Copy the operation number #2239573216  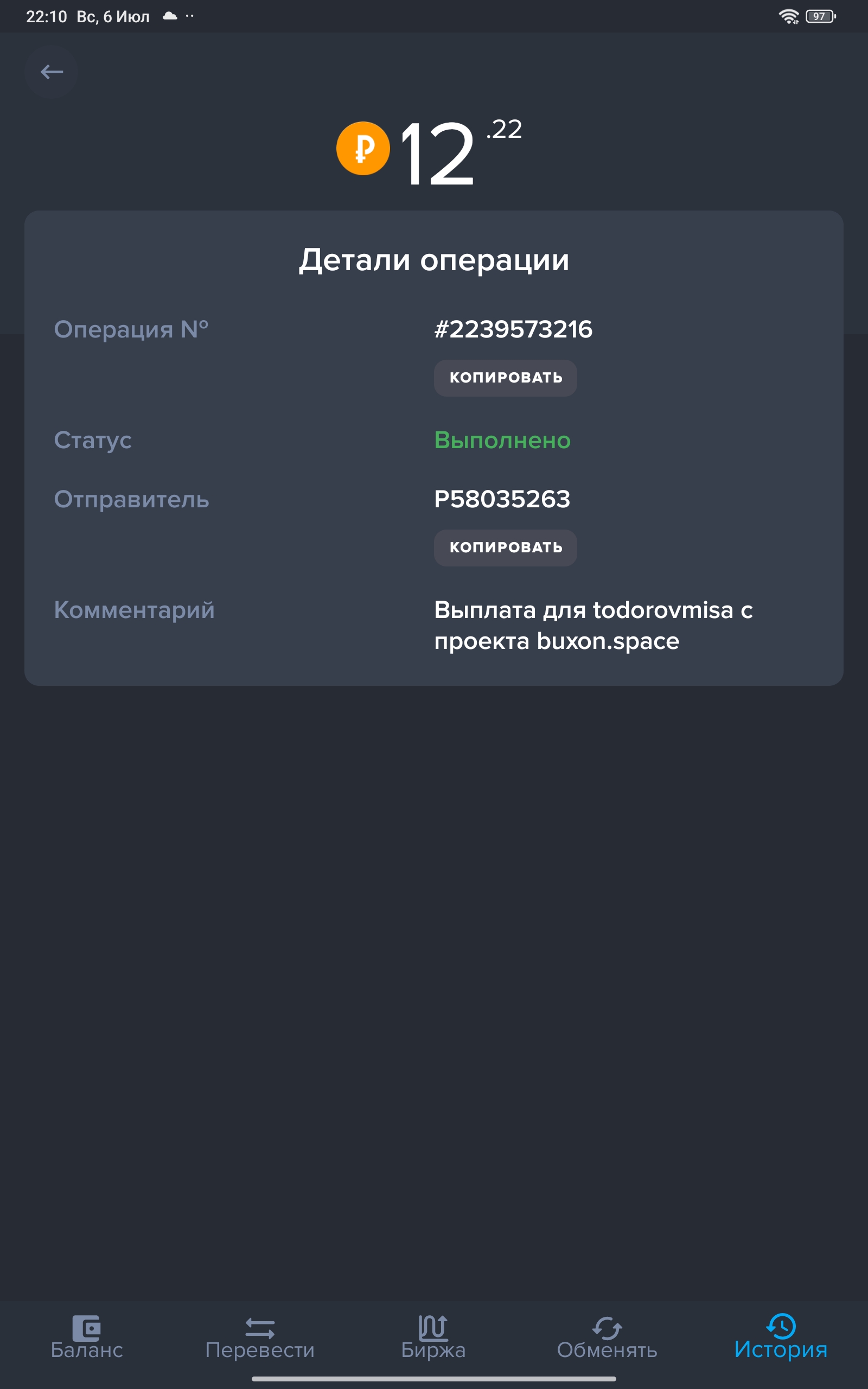tap(505, 378)
